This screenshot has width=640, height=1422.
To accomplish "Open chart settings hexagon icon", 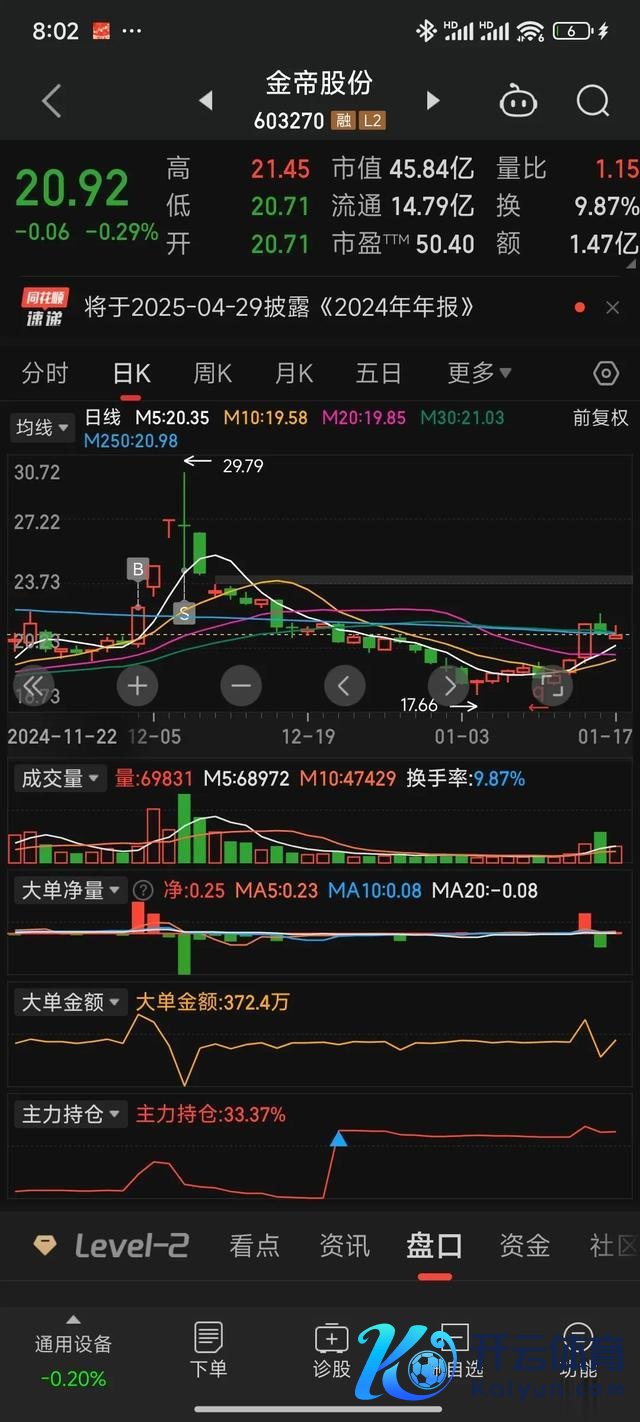I will [x=606, y=374].
